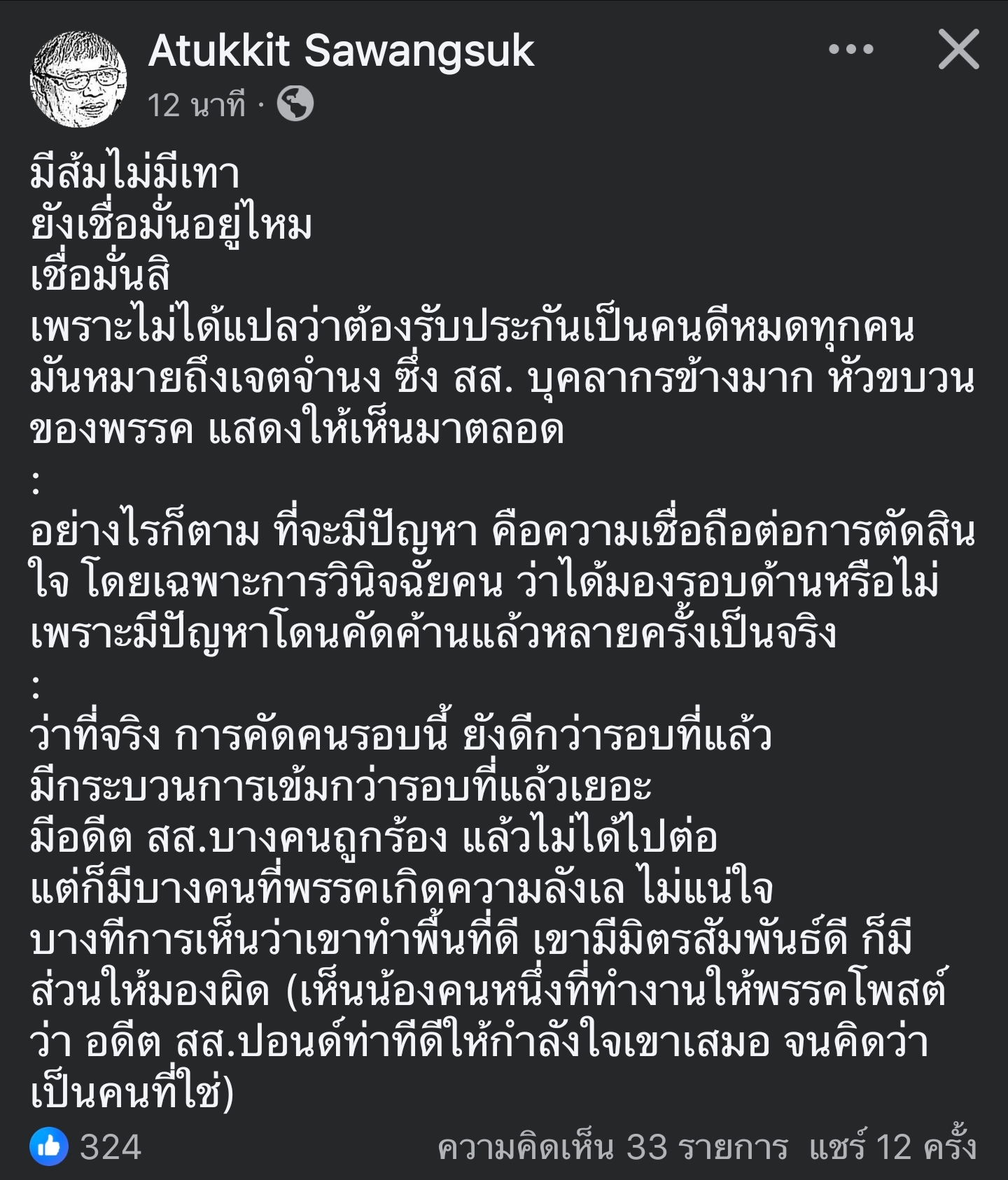Open the three-dot post options menu
Image resolution: width=1008 pixels, height=1180 pixels.
coord(850,50)
